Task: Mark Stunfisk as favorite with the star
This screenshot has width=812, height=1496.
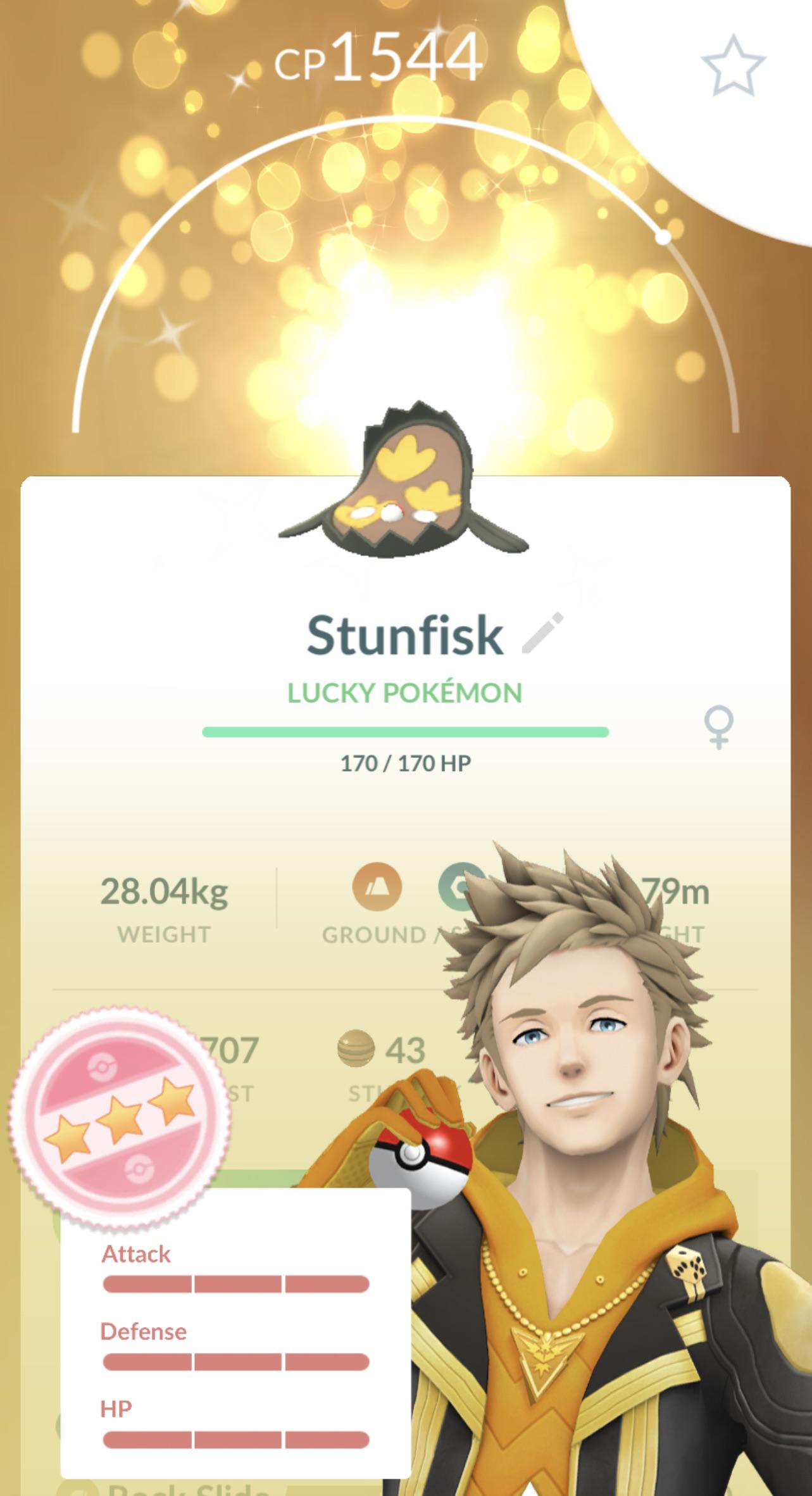Action: point(733,66)
